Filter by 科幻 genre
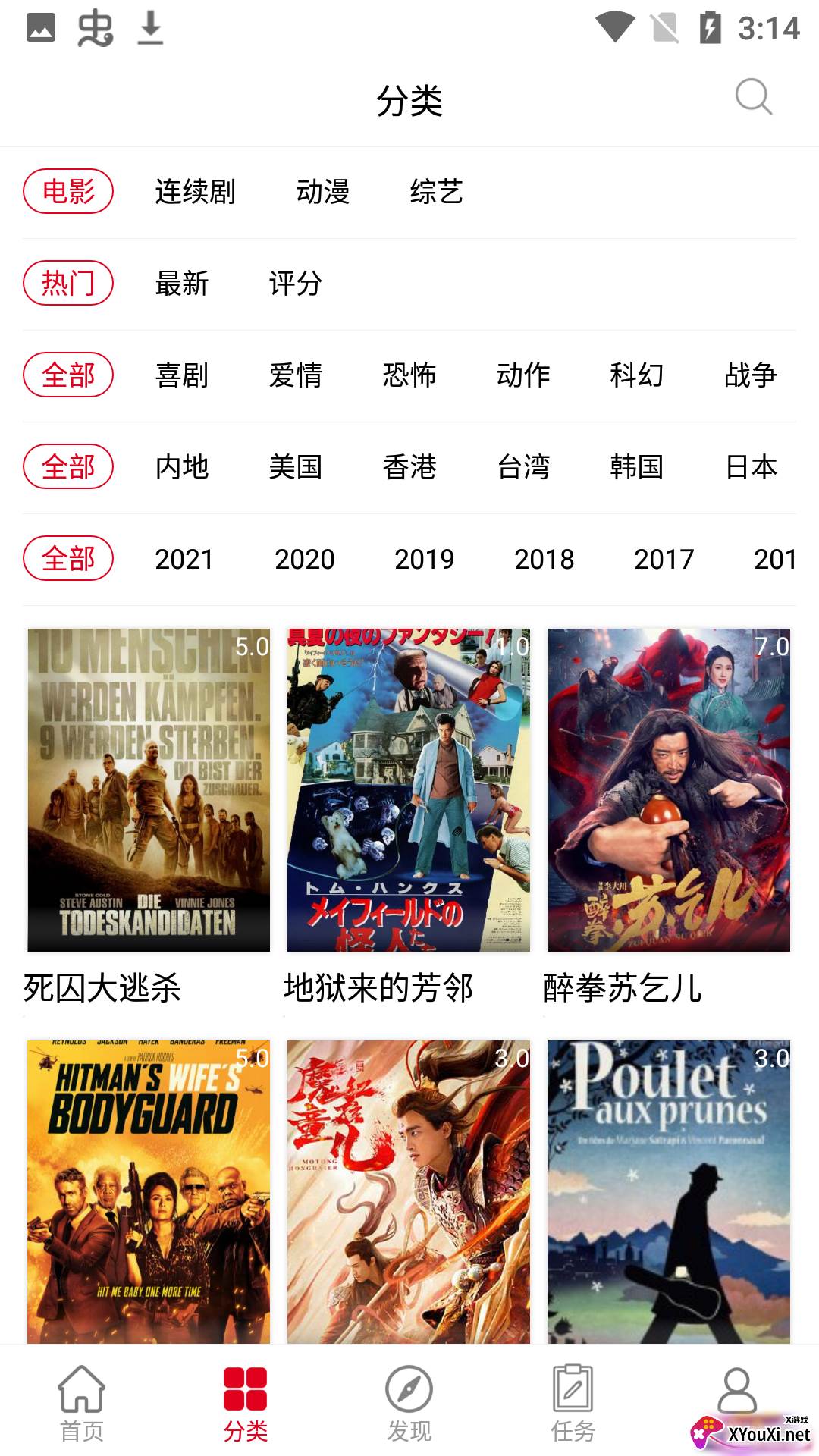This screenshot has width=819, height=1456. [637, 375]
